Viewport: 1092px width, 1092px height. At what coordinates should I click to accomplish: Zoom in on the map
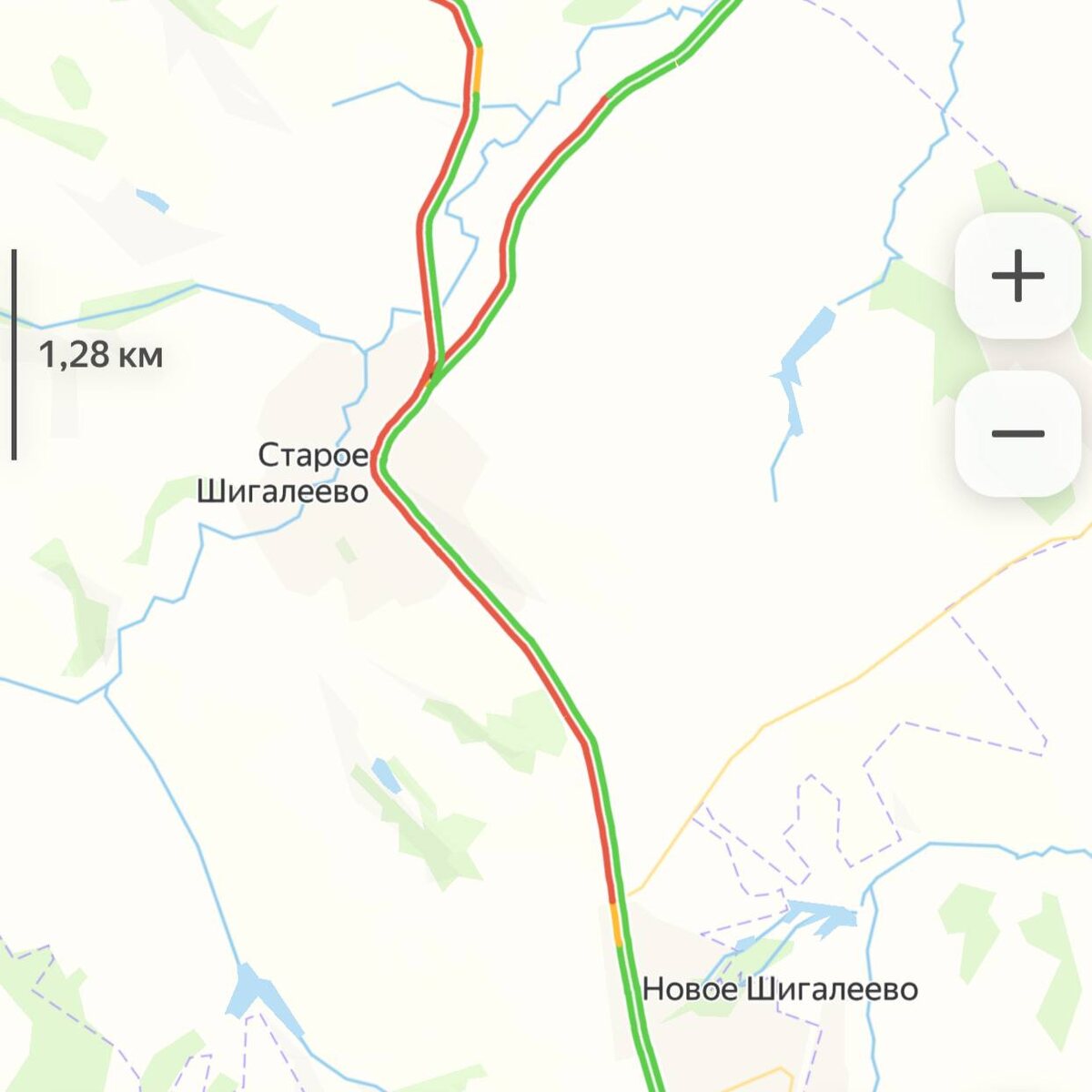point(1017,275)
